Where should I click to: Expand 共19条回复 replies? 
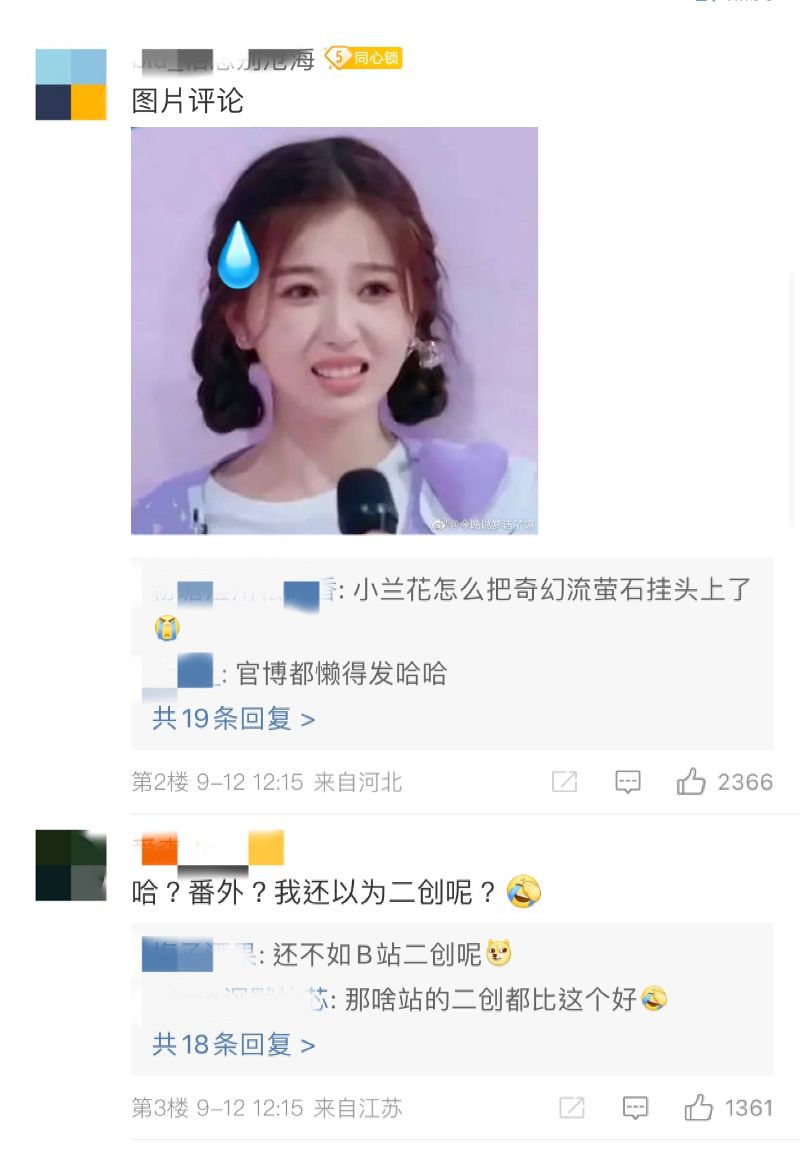click(x=233, y=718)
